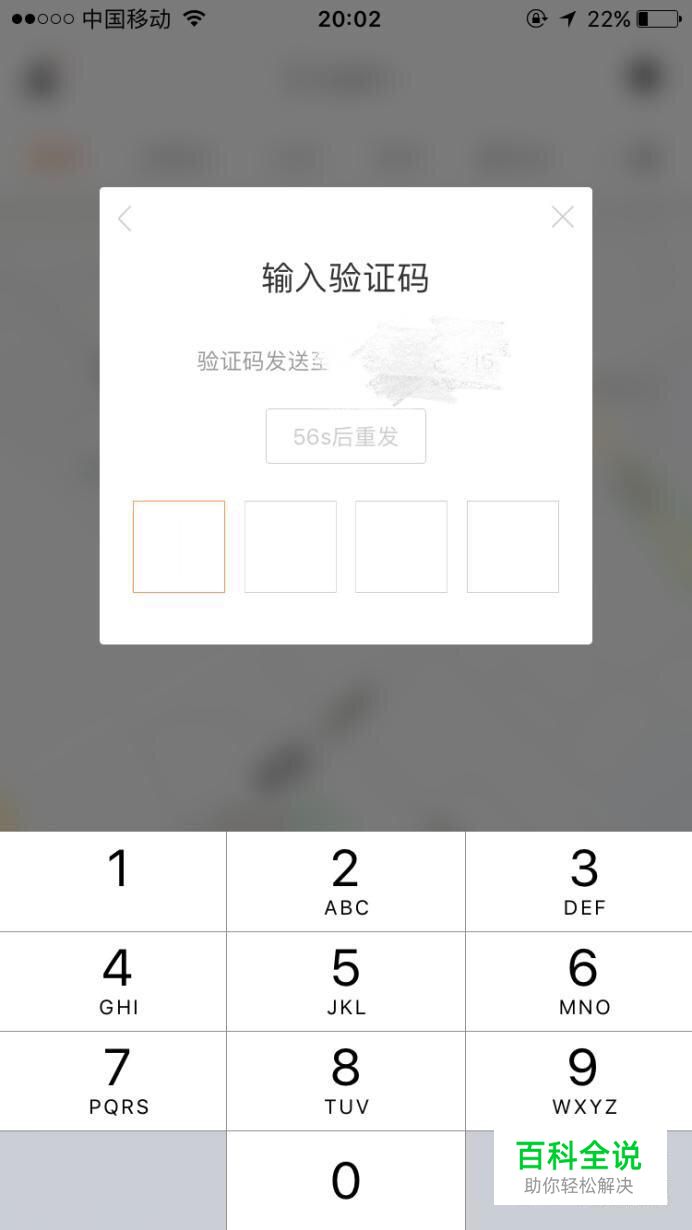Enter digit 4 on the keypad

pyautogui.click(x=113, y=981)
